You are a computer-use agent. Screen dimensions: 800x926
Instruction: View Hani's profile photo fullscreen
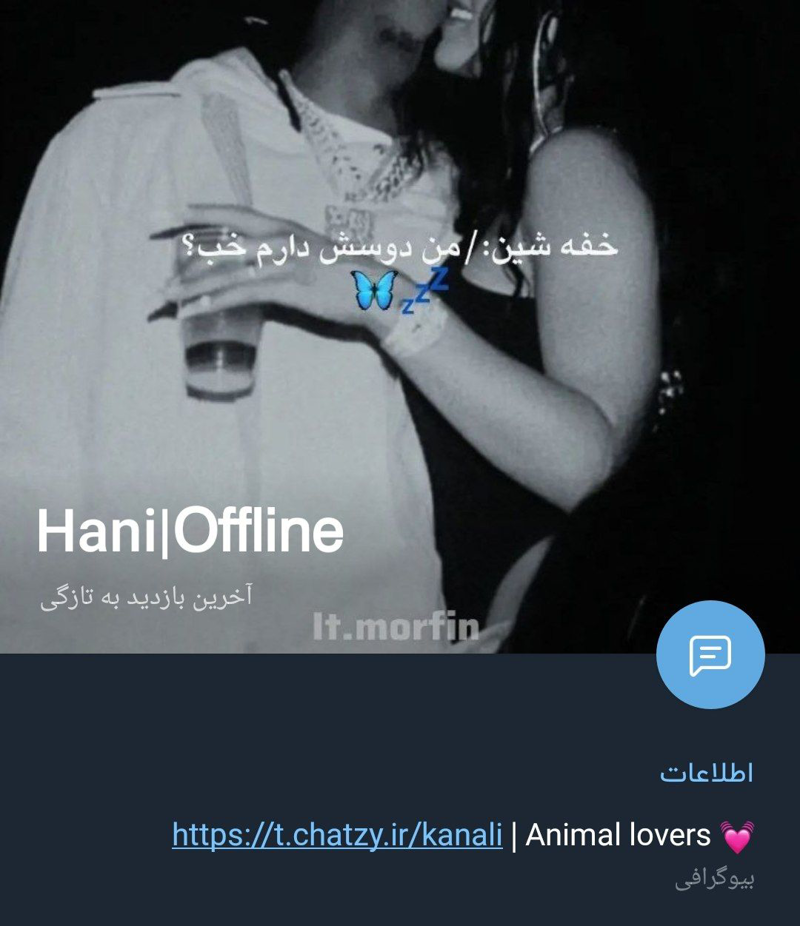pos(400,300)
